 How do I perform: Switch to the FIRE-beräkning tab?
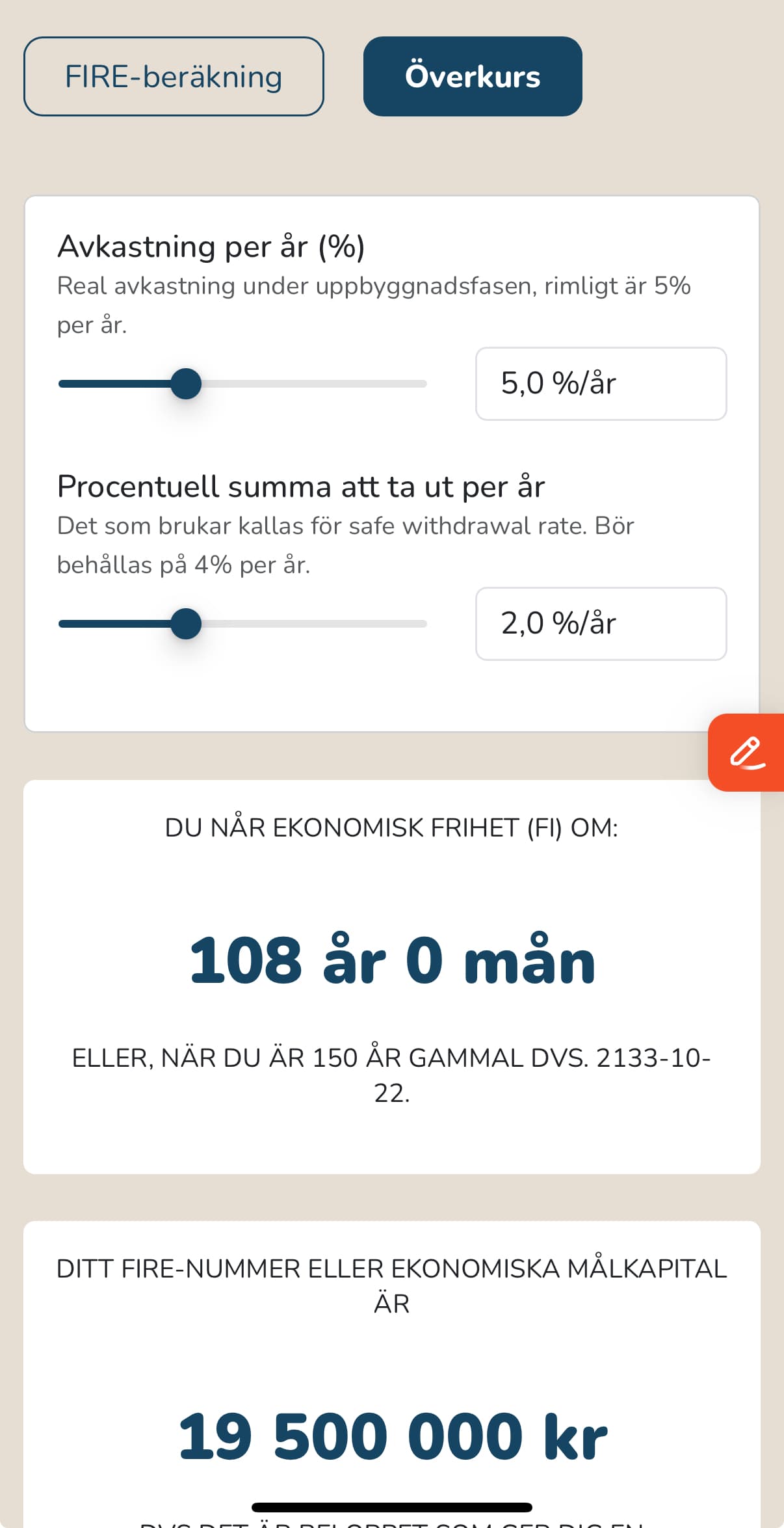(174, 77)
